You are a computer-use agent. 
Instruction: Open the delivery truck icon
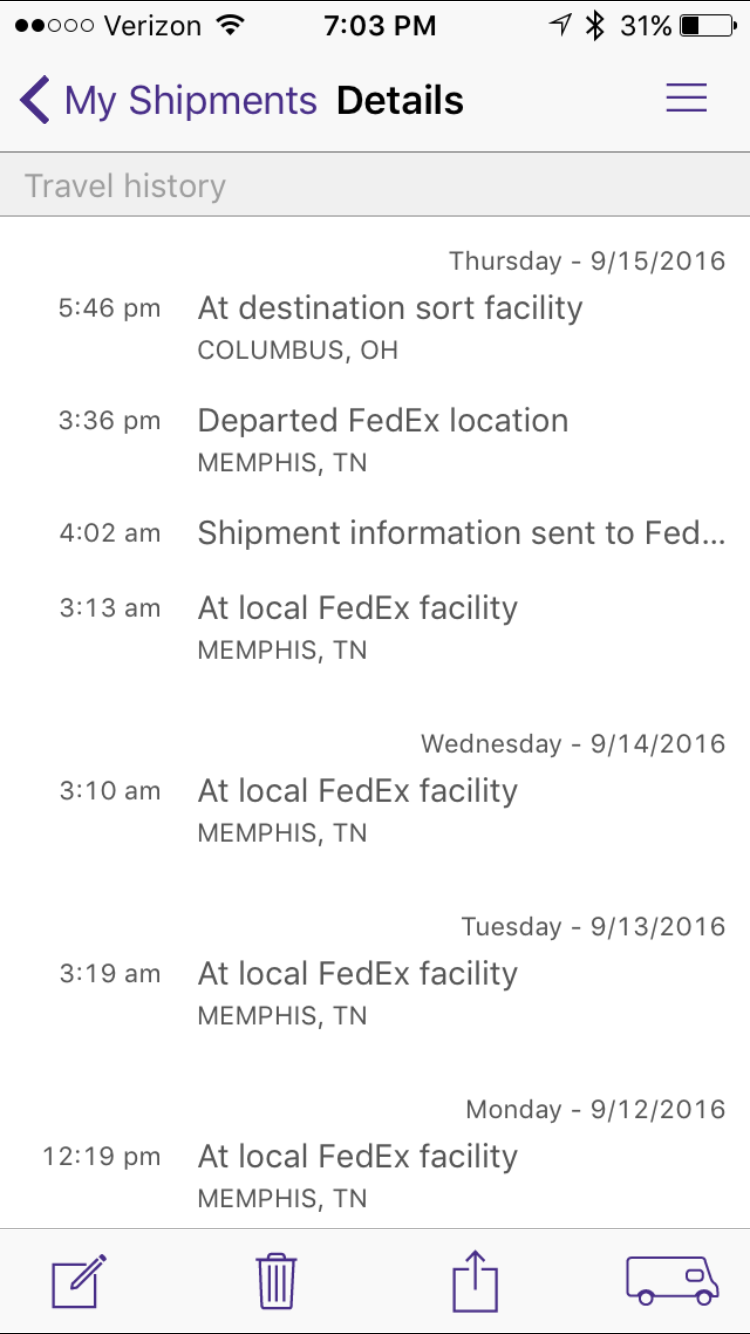point(672,1281)
